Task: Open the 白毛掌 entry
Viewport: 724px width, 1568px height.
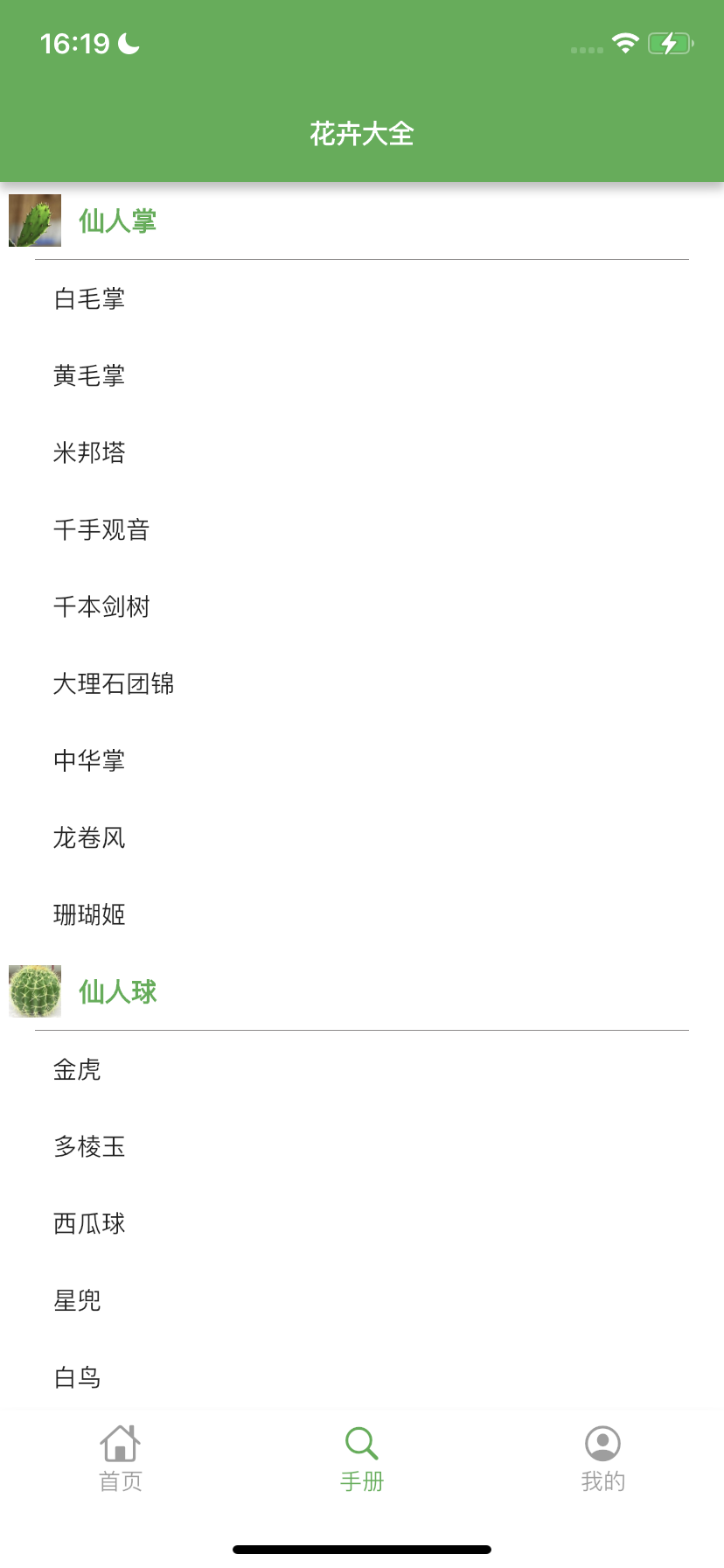Action: (x=89, y=299)
